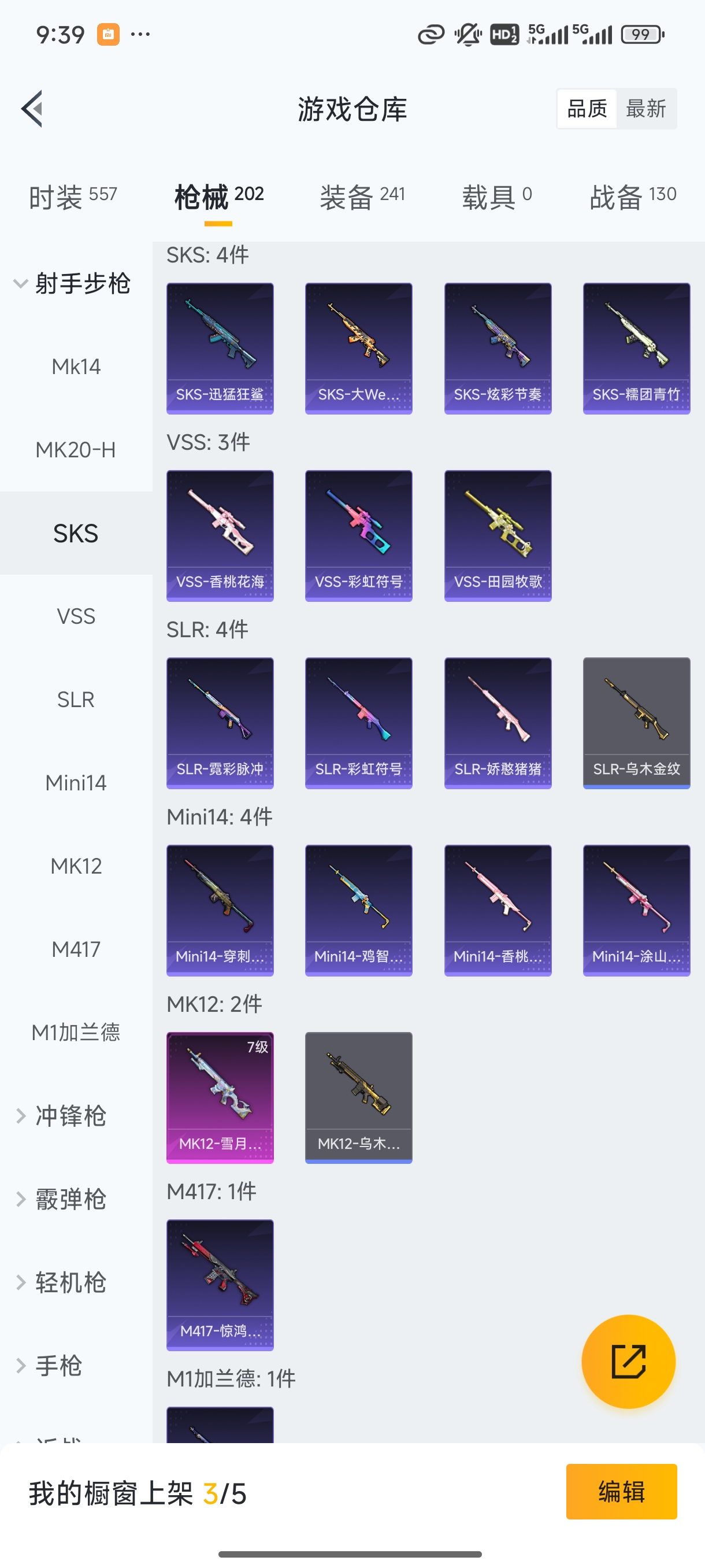The image size is (705, 1568).
Task: Open the level 7 MK12-雪月 skin
Action: pos(220,1097)
